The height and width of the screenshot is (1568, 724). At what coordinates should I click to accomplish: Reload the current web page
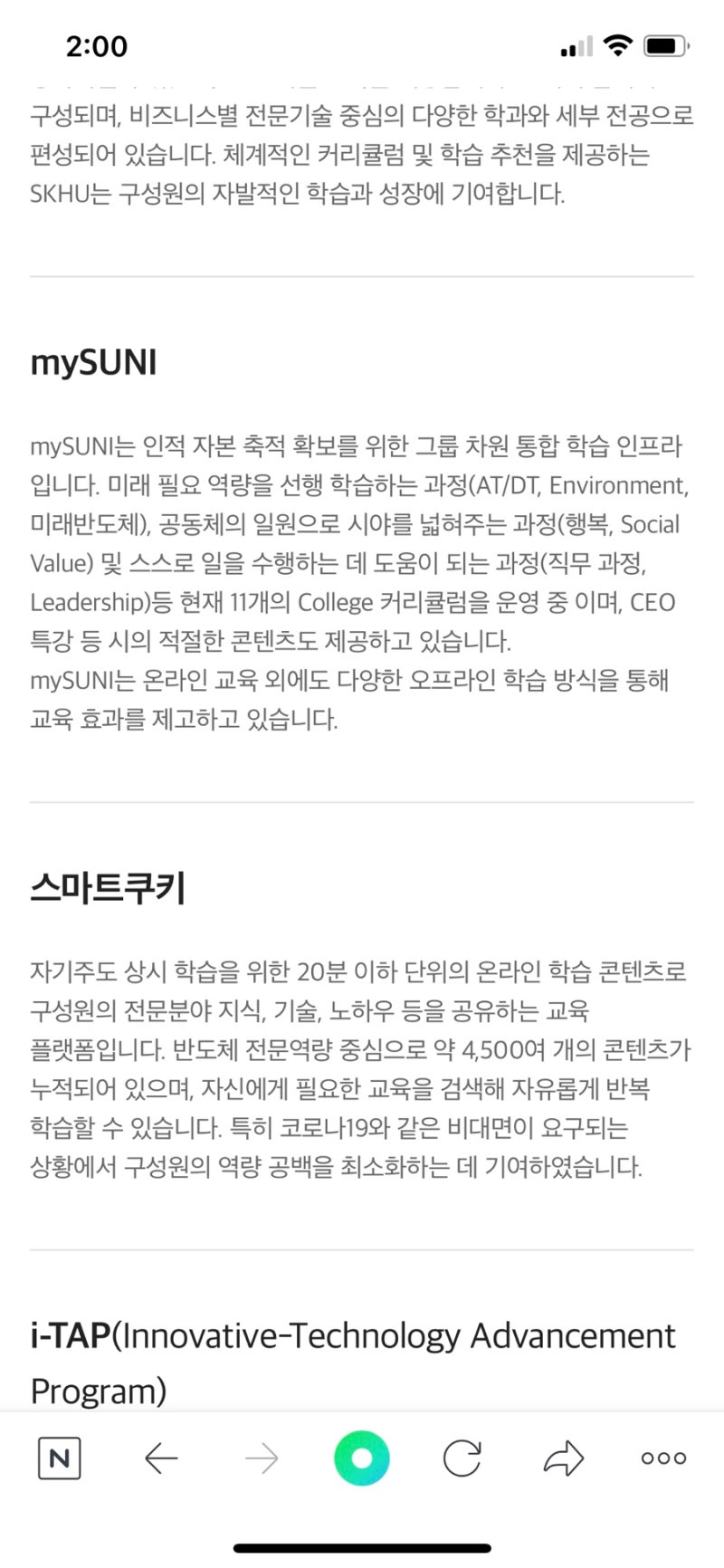462,1458
